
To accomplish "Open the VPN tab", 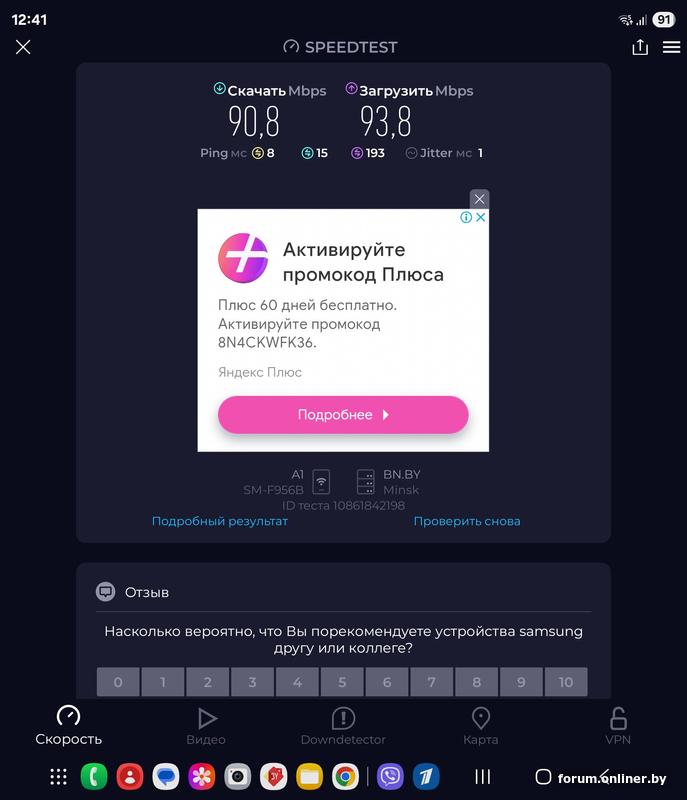I will pyautogui.click(x=618, y=726).
